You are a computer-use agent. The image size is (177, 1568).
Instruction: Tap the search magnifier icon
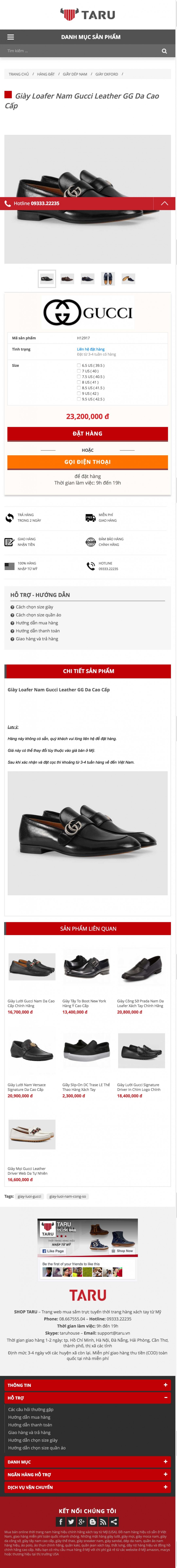(164, 51)
